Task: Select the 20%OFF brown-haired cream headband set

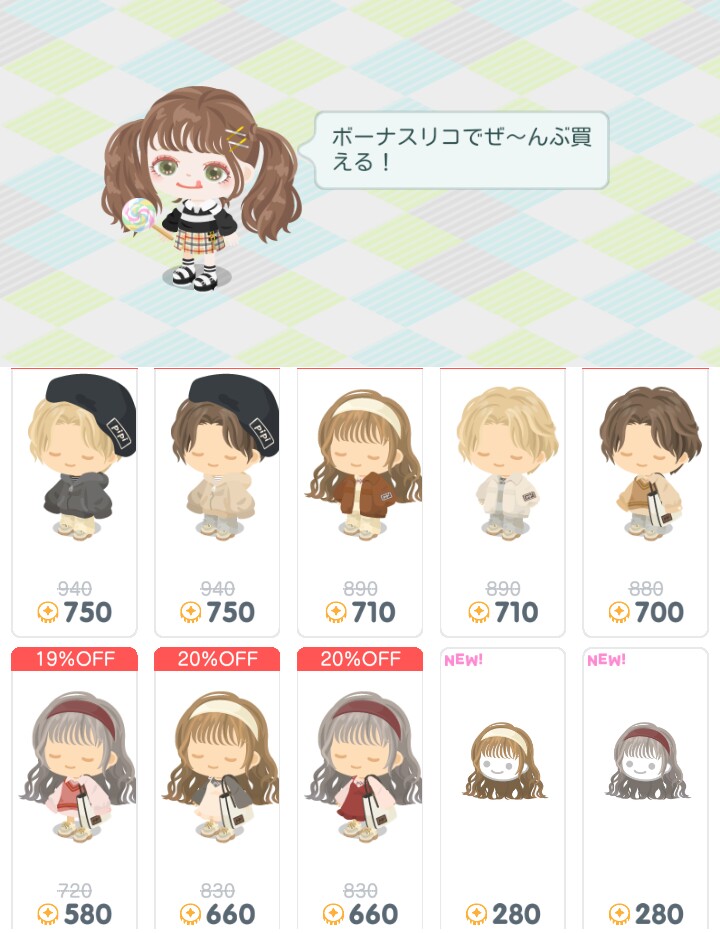Action: pos(217,790)
